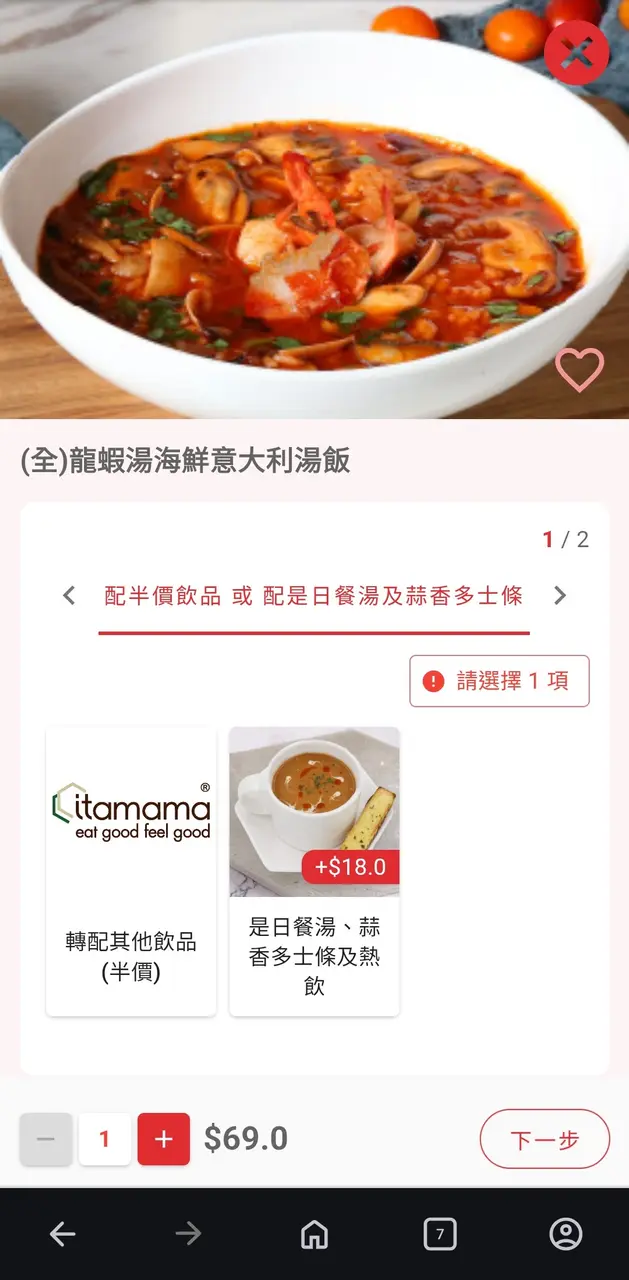The height and width of the screenshot is (1280, 629).
Task: Choose 是日餐湯、蒜香多士條及熱飲 for +$18.0
Action: (x=314, y=871)
